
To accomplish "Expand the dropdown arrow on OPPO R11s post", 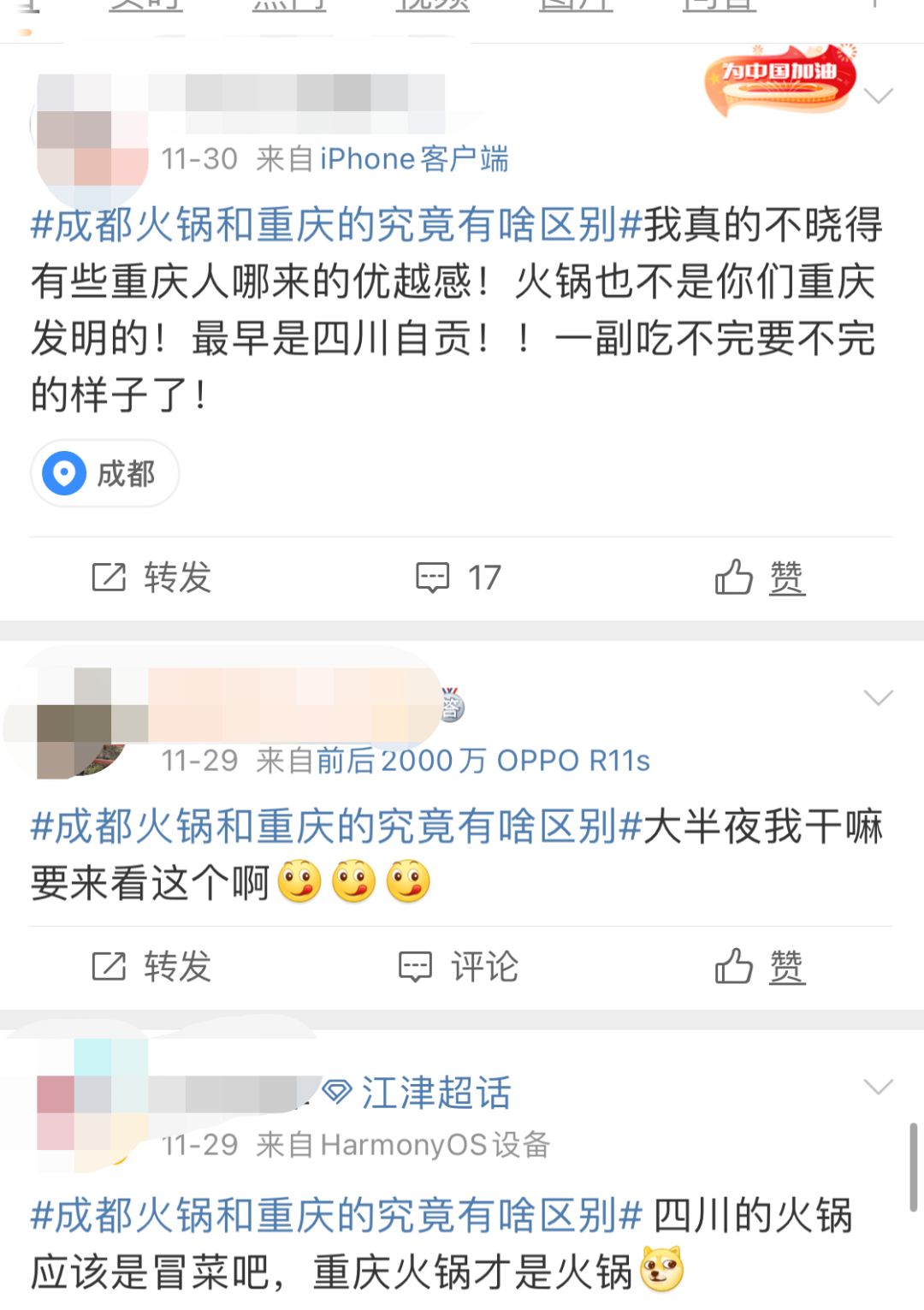I will (x=879, y=697).
